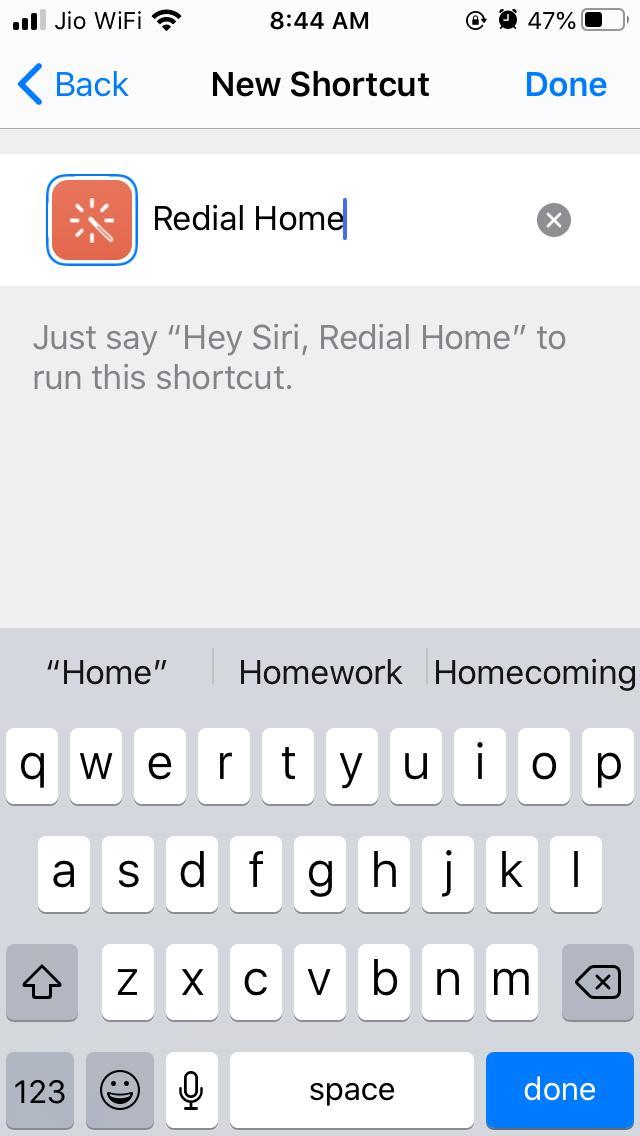The height and width of the screenshot is (1136, 640).
Task: Tap the backspace key
Action: point(598,983)
